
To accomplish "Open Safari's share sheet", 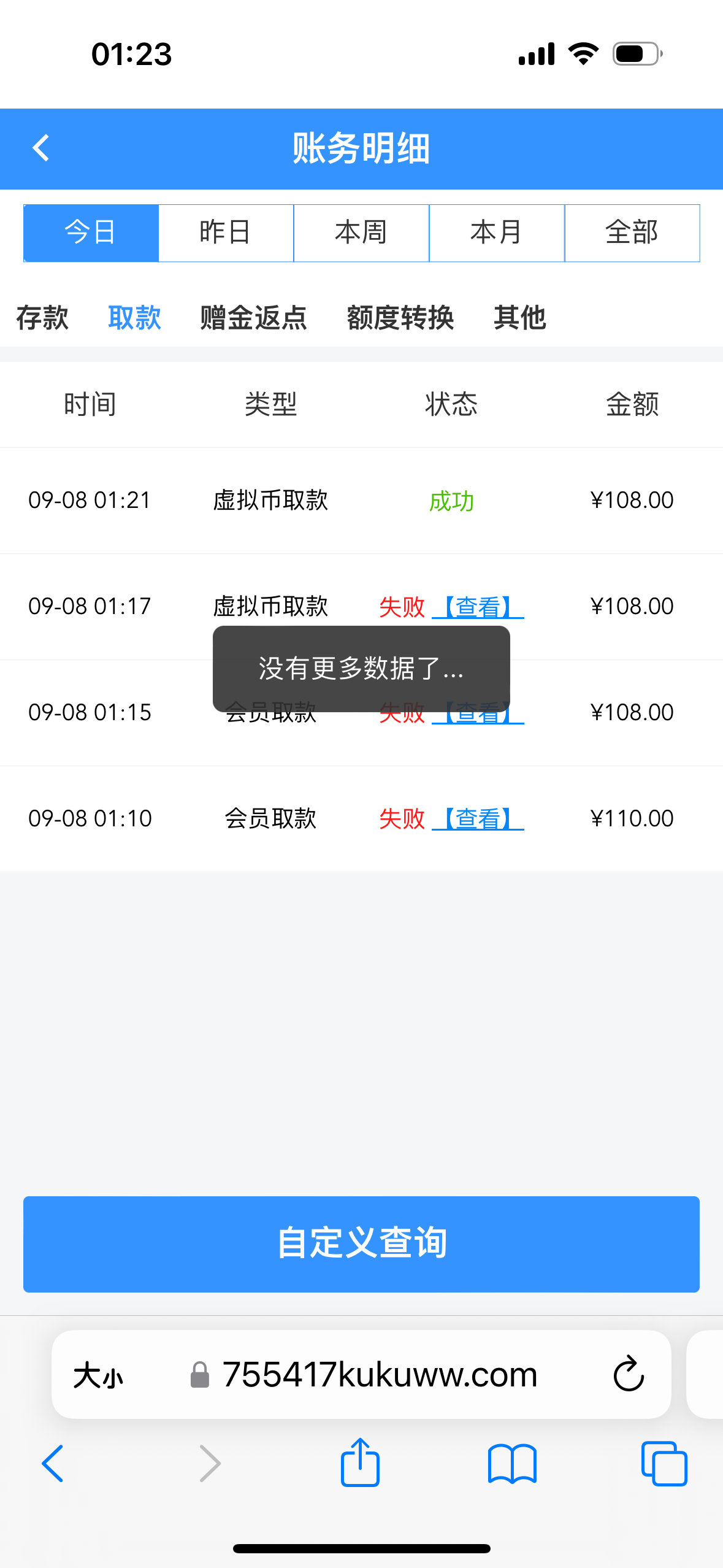I will [360, 1463].
